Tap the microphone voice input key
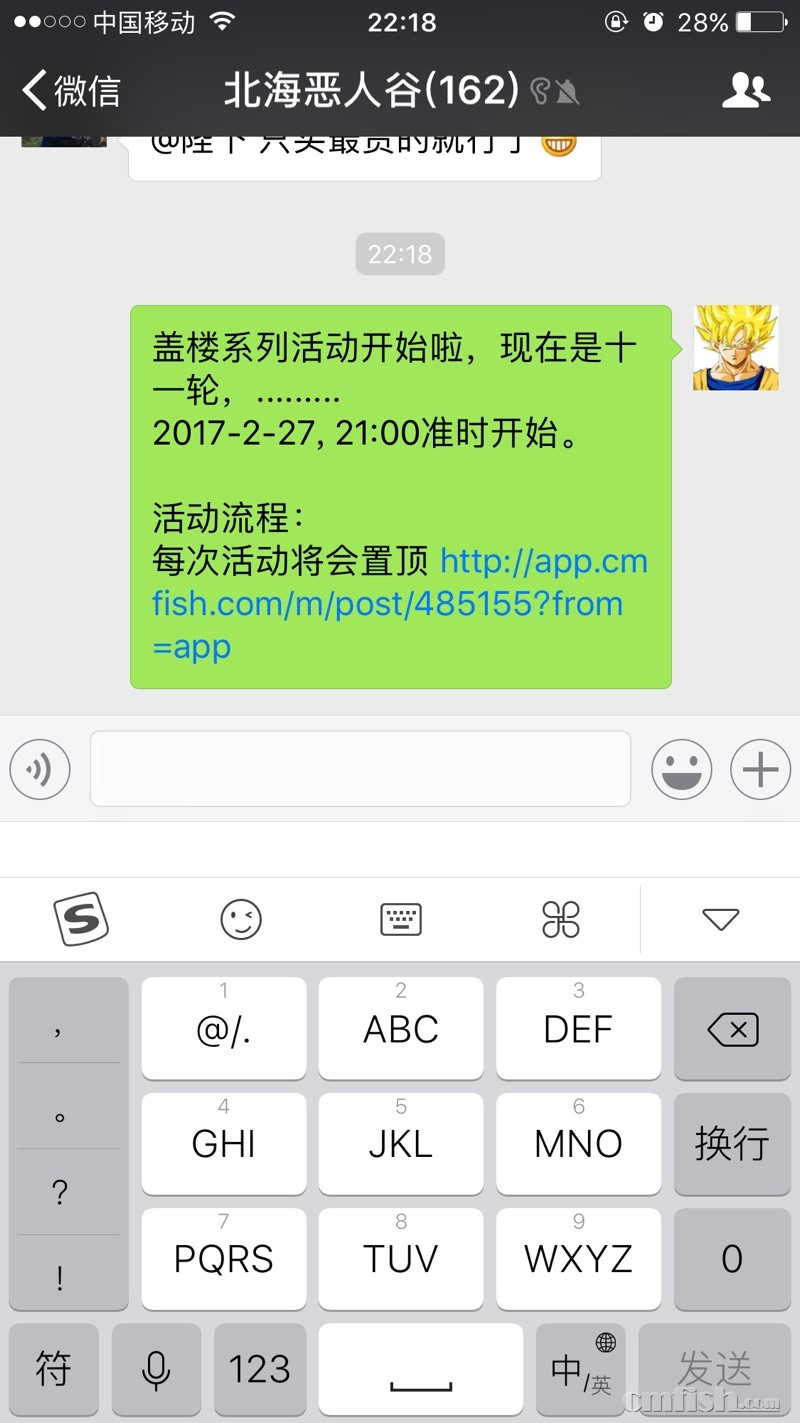Viewport: 800px width, 1423px height. tap(156, 1369)
